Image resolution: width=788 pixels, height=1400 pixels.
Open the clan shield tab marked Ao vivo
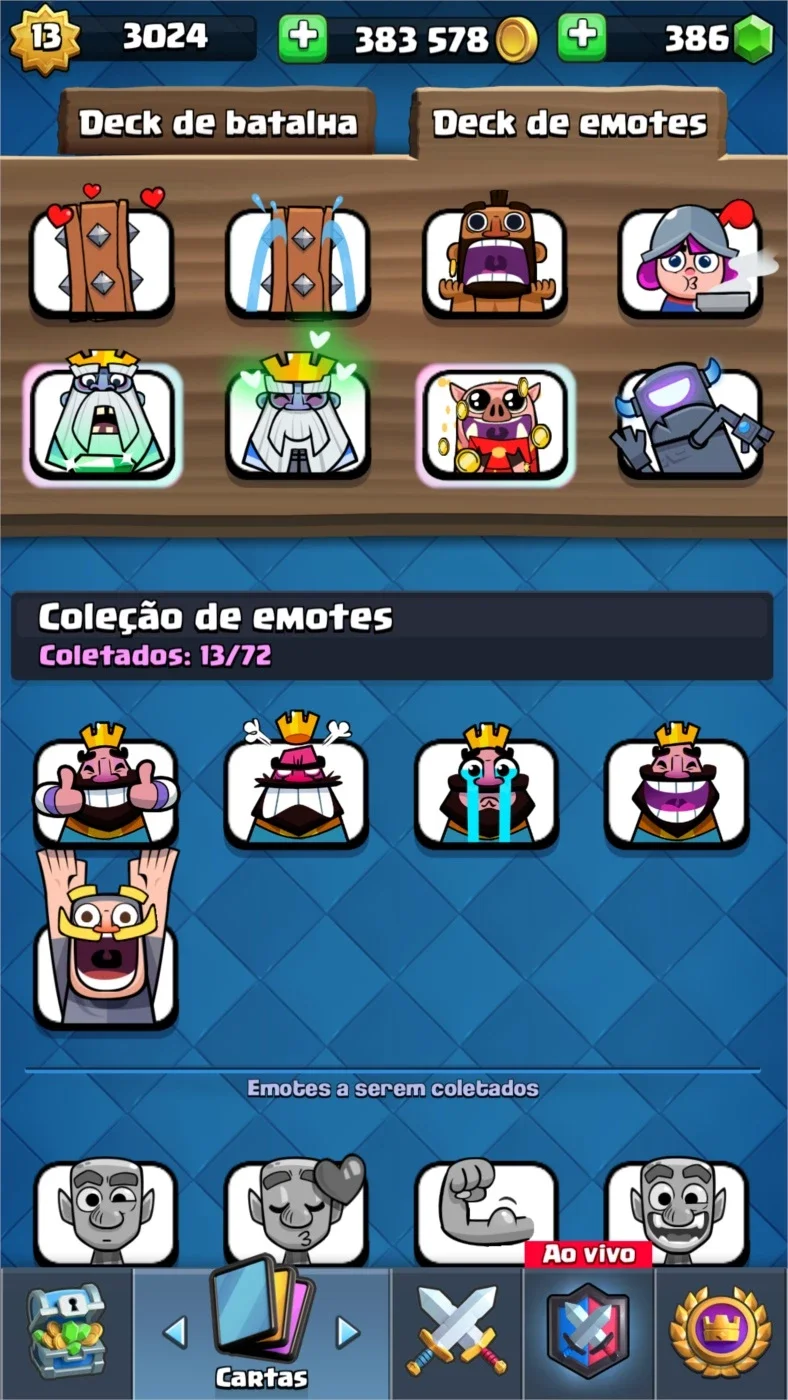click(x=588, y=1330)
